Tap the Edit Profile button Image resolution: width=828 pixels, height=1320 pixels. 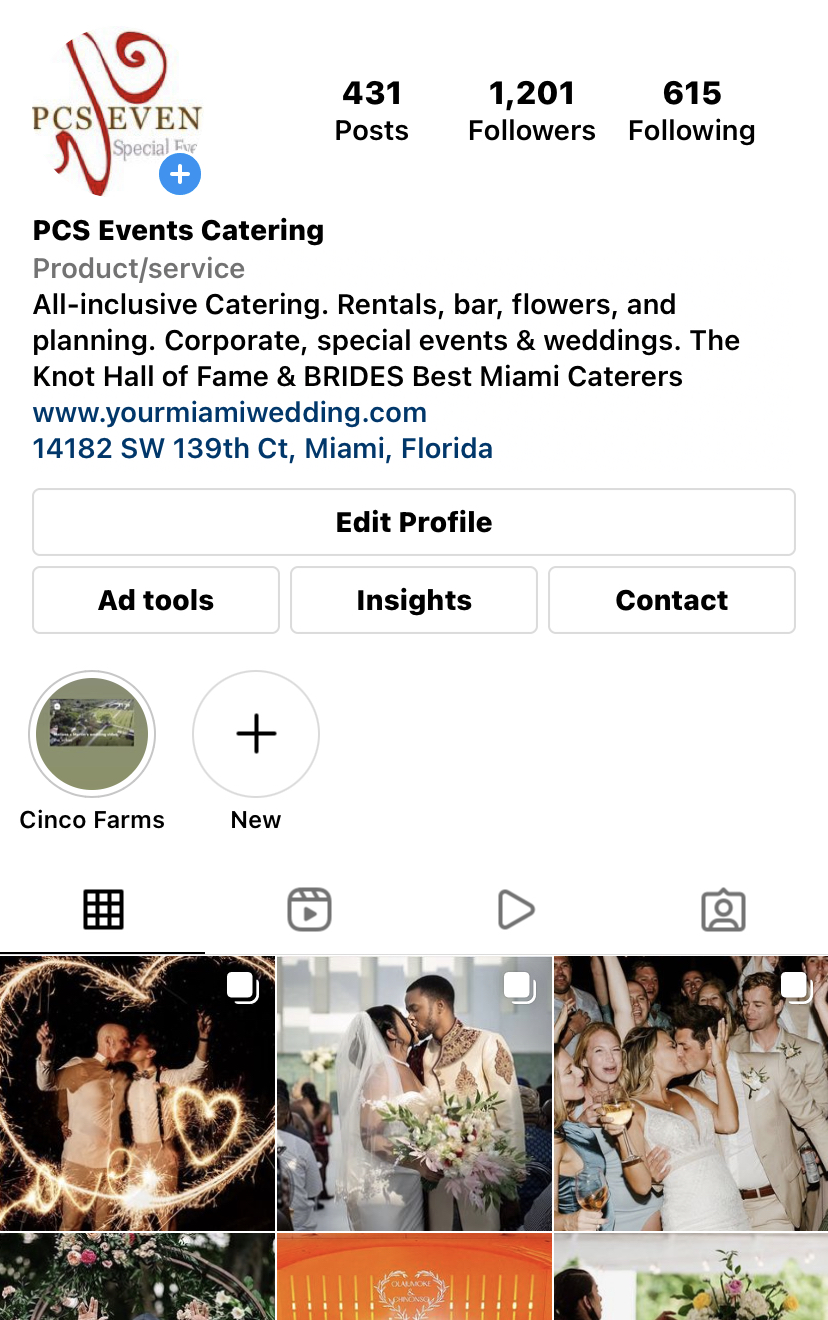click(x=414, y=522)
